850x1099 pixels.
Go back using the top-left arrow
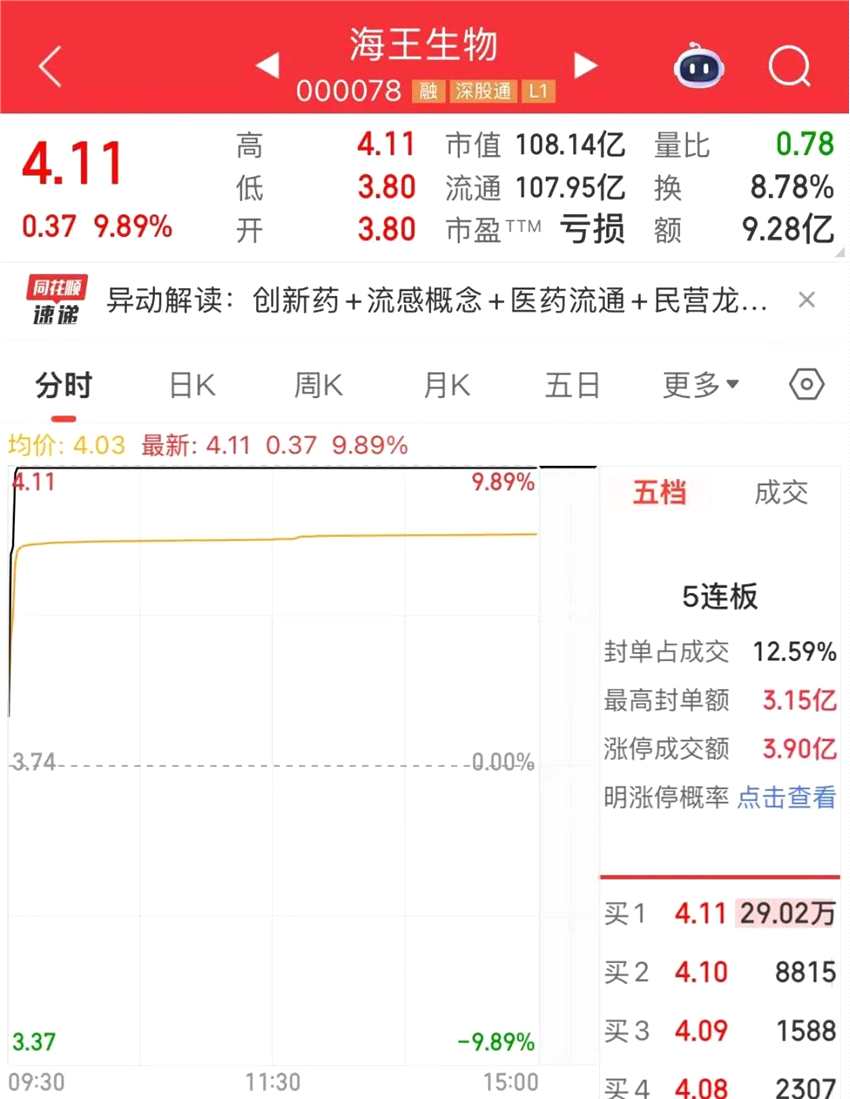pos(50,67)
